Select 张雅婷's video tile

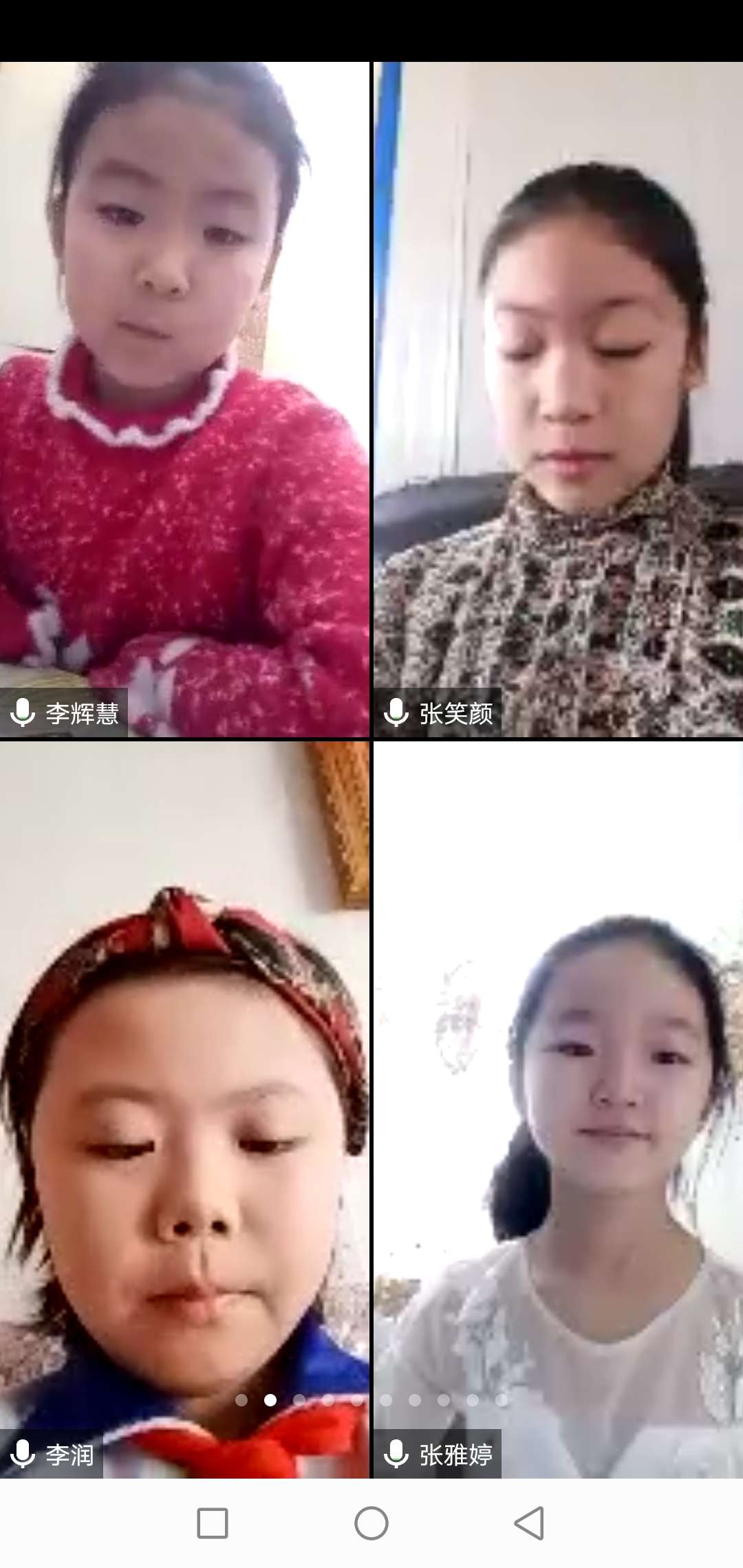(x=558, y=1107)
